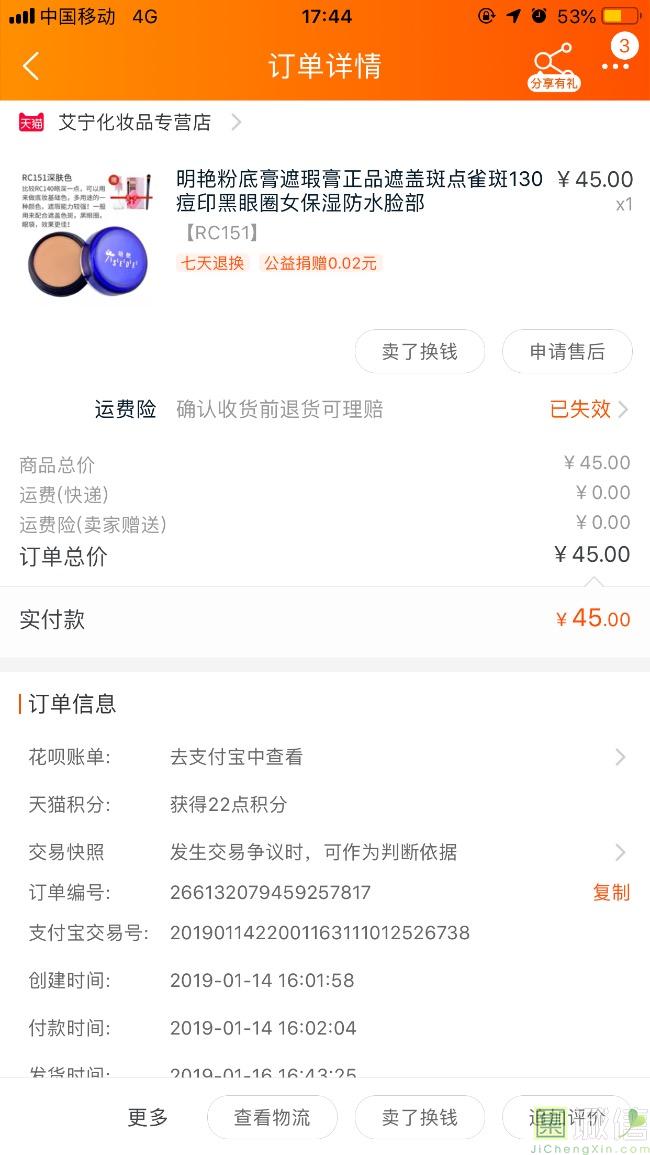This screenshot has height=1155, width=650.
Task: Open the 艾宁化妆品专营店 store page
Action: pyautogui.click(x=135, y=122)
